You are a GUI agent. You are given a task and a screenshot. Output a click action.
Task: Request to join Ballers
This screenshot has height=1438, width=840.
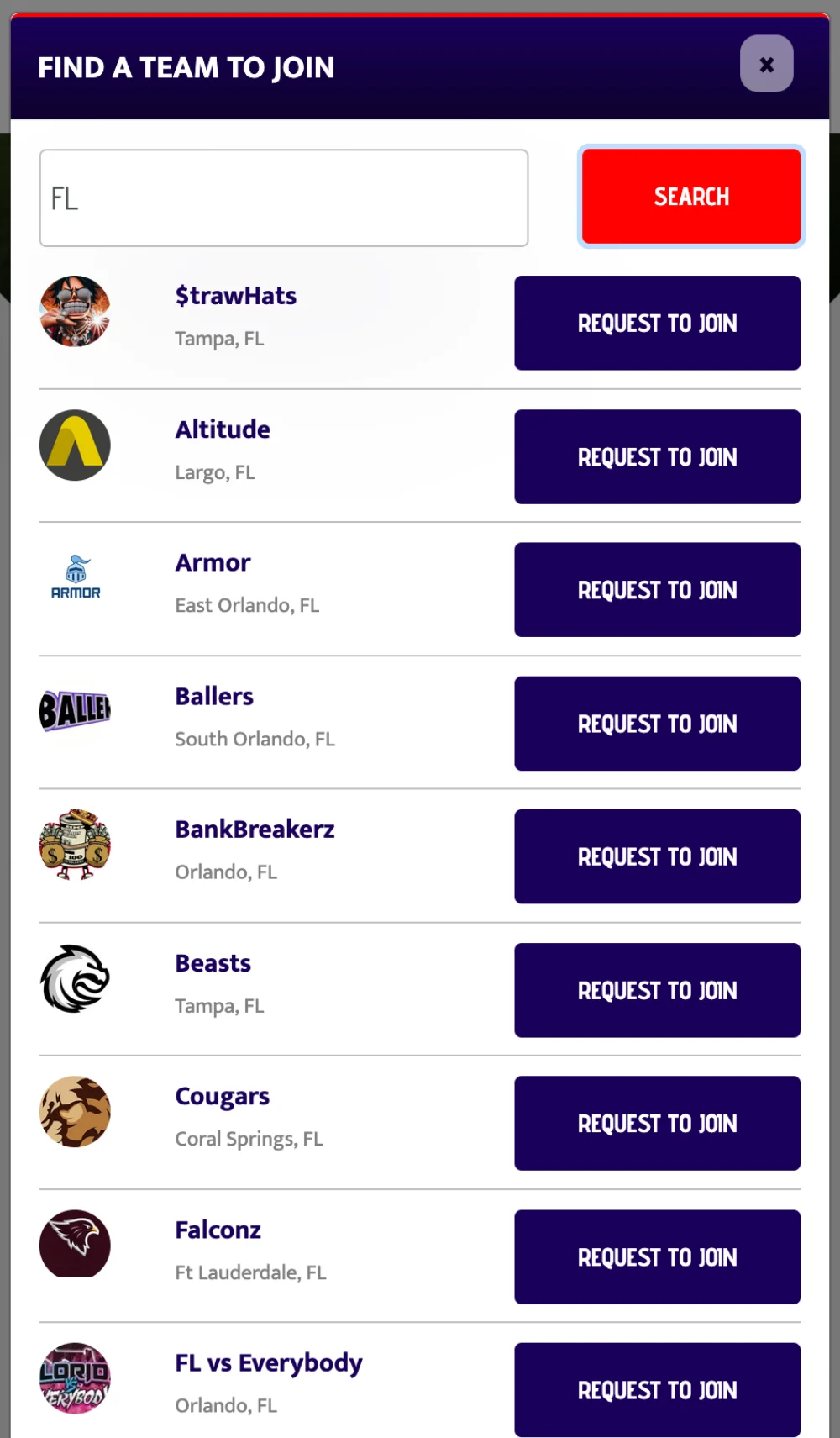[657, 724]
